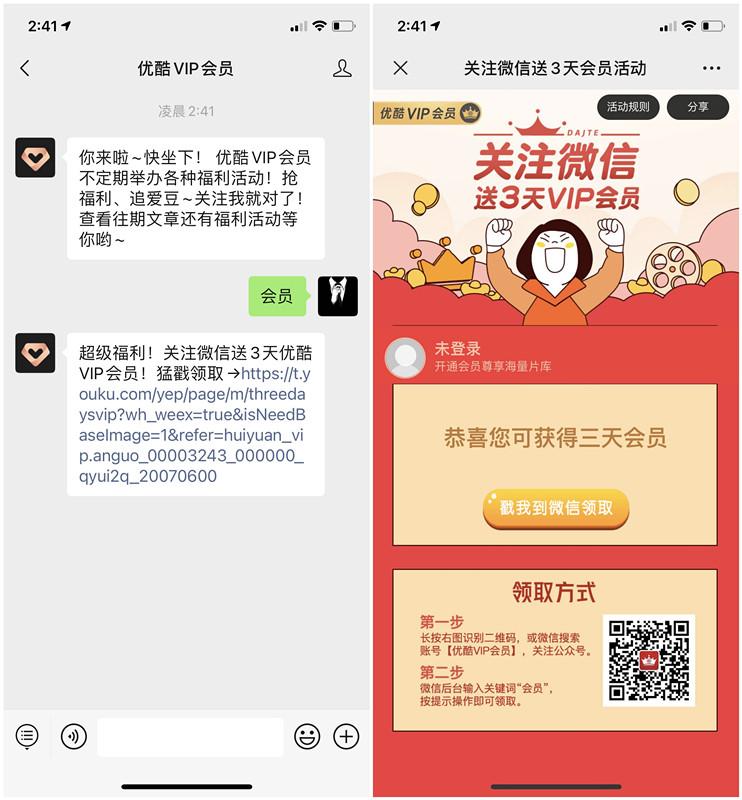Open the official account menu list icon
The height and width of the screenshot is (800, 742).
[27, 737]
